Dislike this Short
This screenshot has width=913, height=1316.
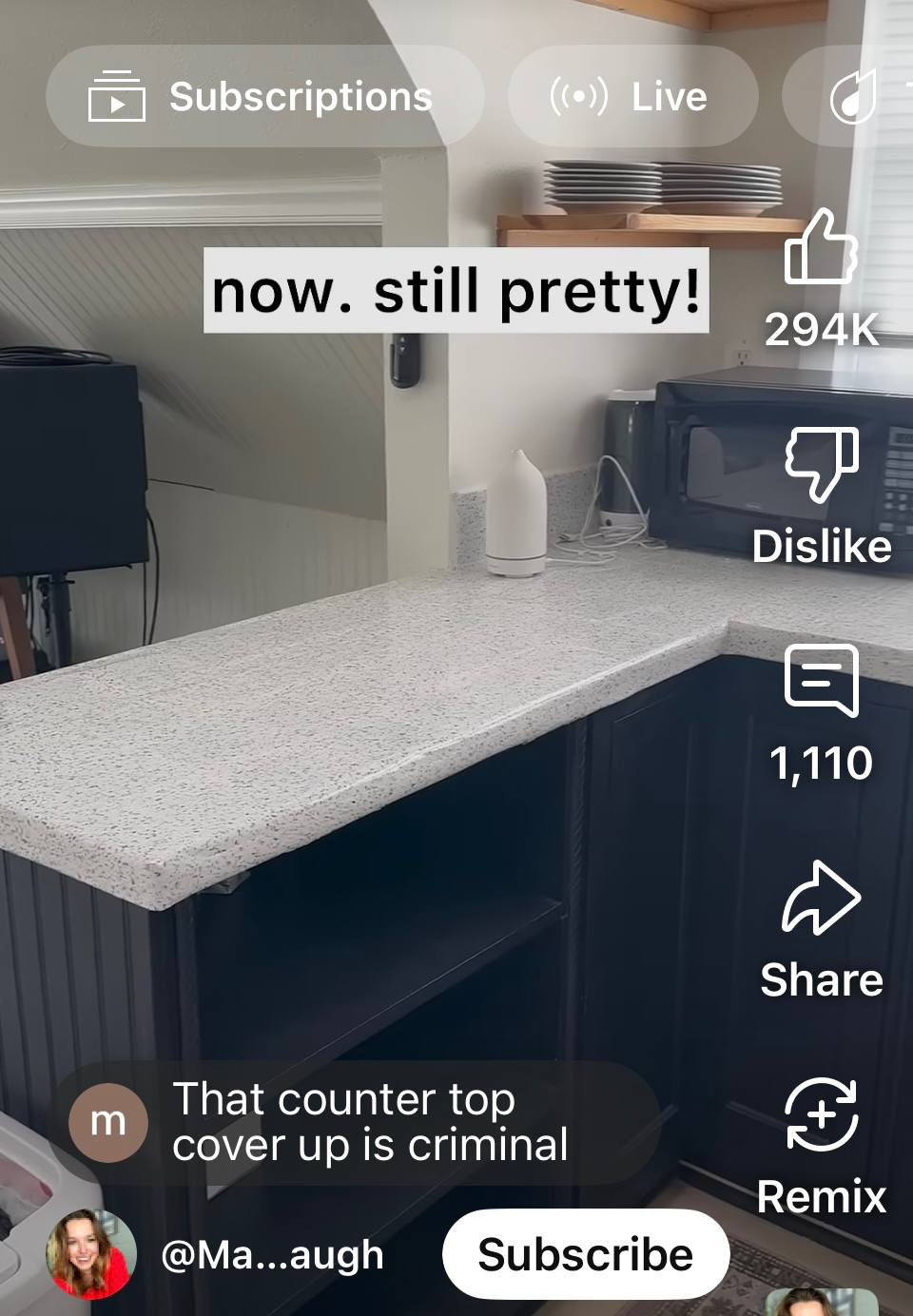coord(821,466)
